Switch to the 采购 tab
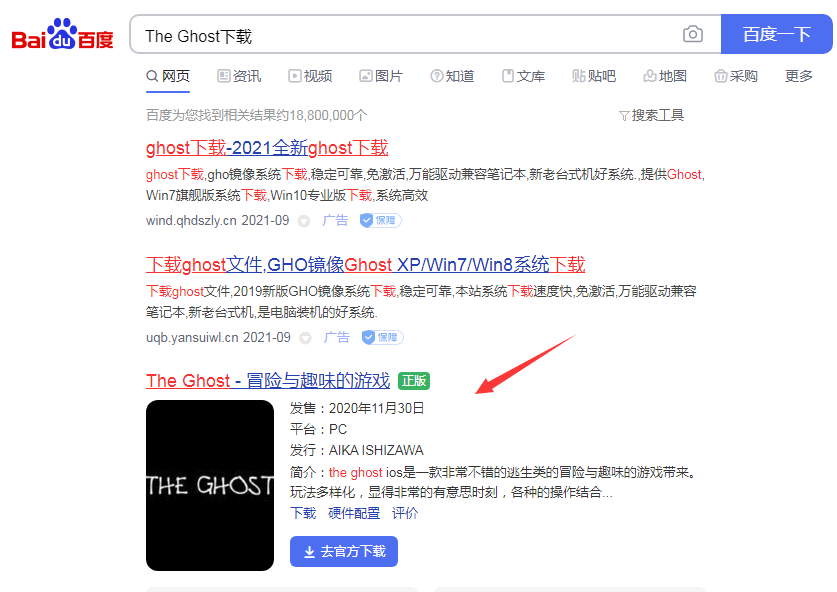This screenshot has width=837, height=592. pyautogui.click(x=736, y=76)
